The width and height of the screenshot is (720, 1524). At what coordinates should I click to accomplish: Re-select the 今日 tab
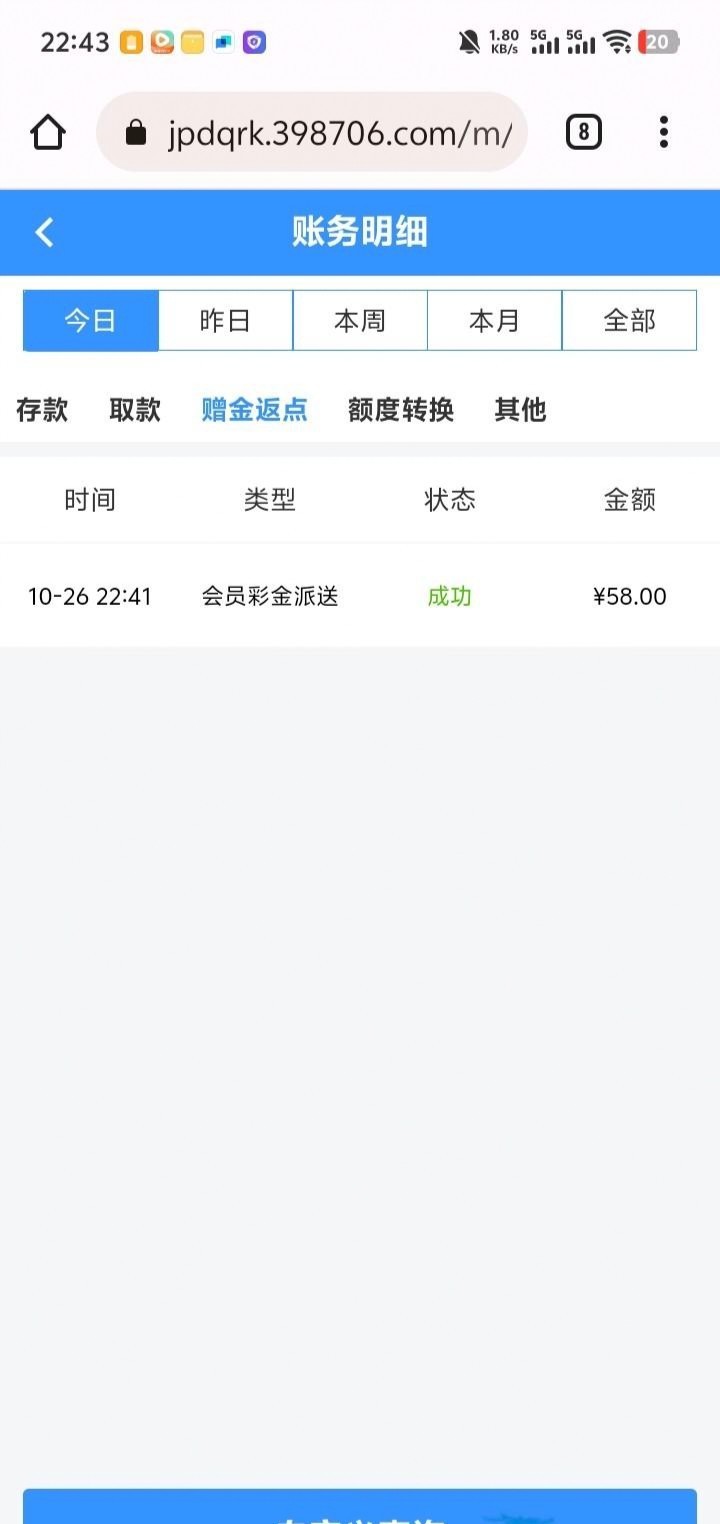tap(90, 320)
